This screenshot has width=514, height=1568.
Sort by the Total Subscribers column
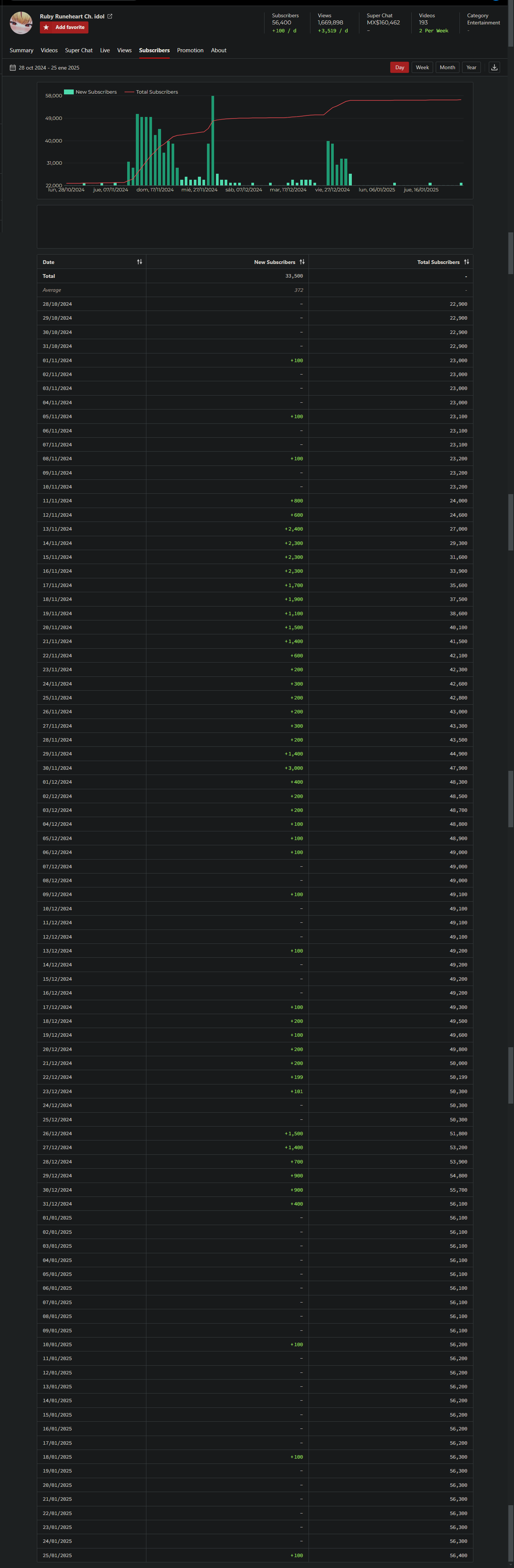pos(466,262)
